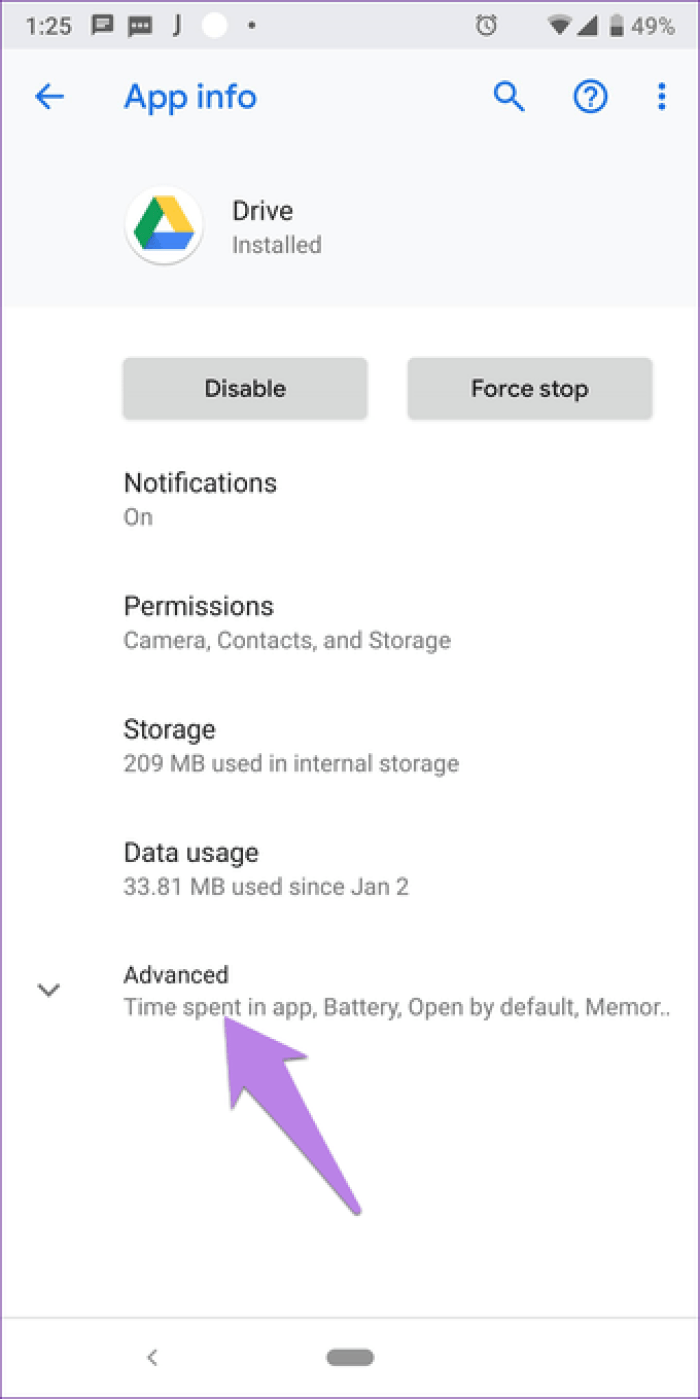Go back using the app bar arrow

click(49, 97)
